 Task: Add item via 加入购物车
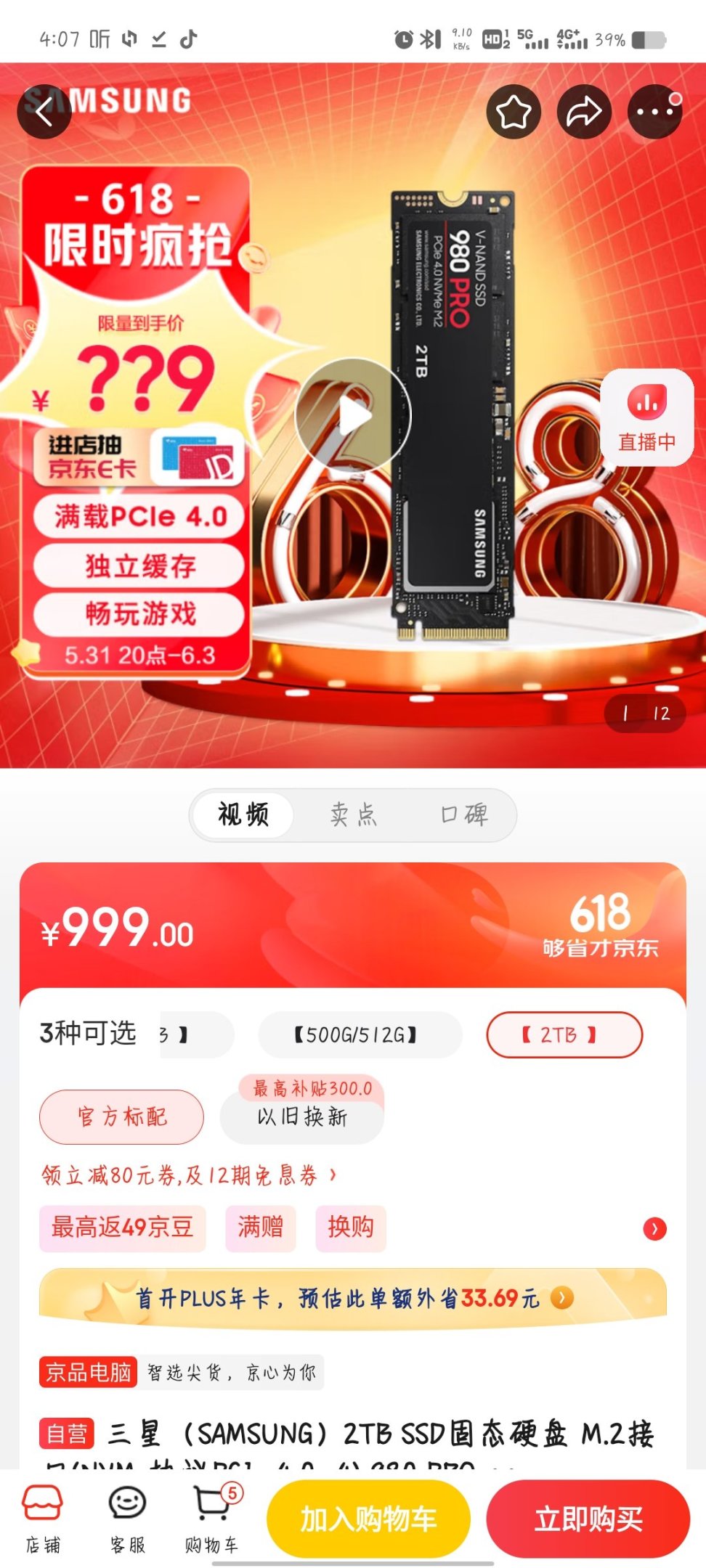368,1519
